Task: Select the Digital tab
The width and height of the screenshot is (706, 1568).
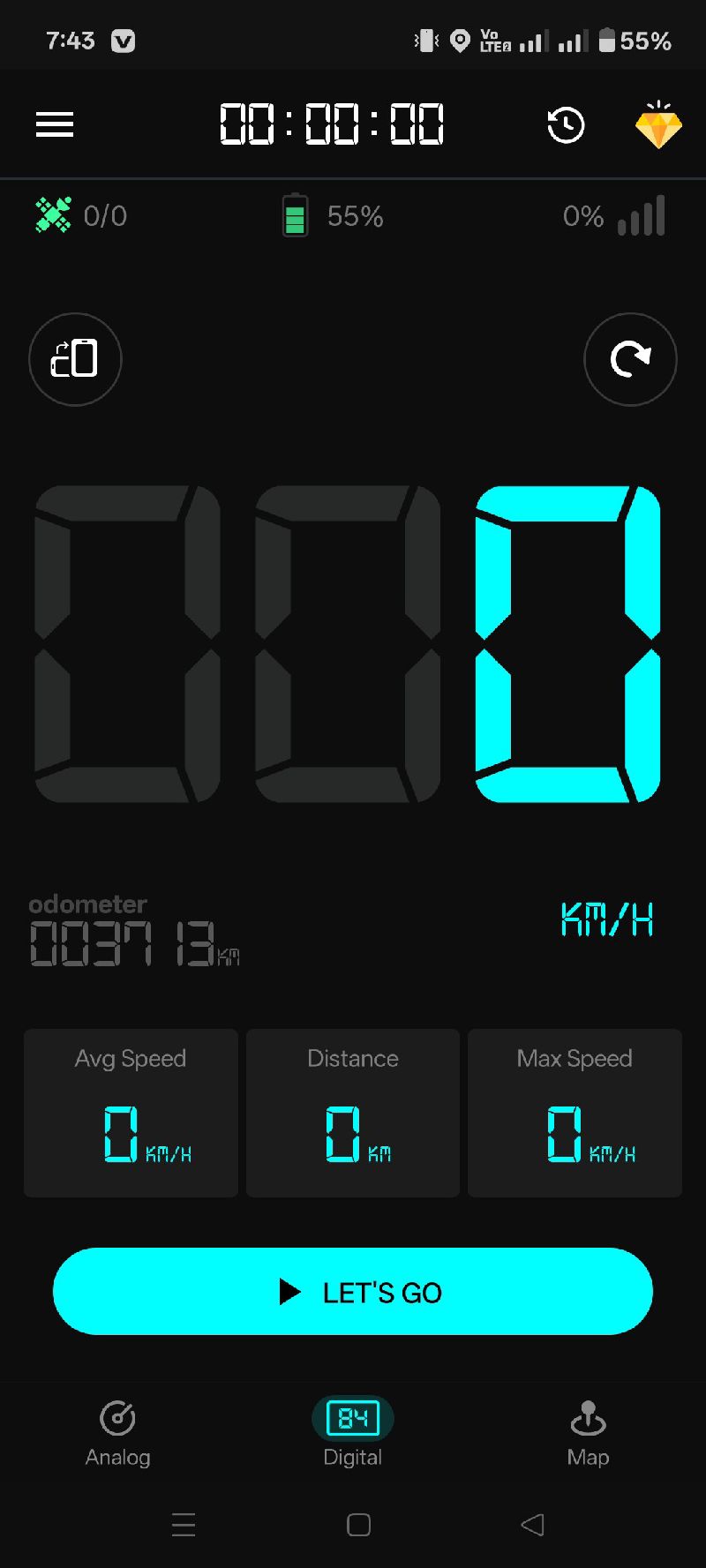Action: (353, 1433)
